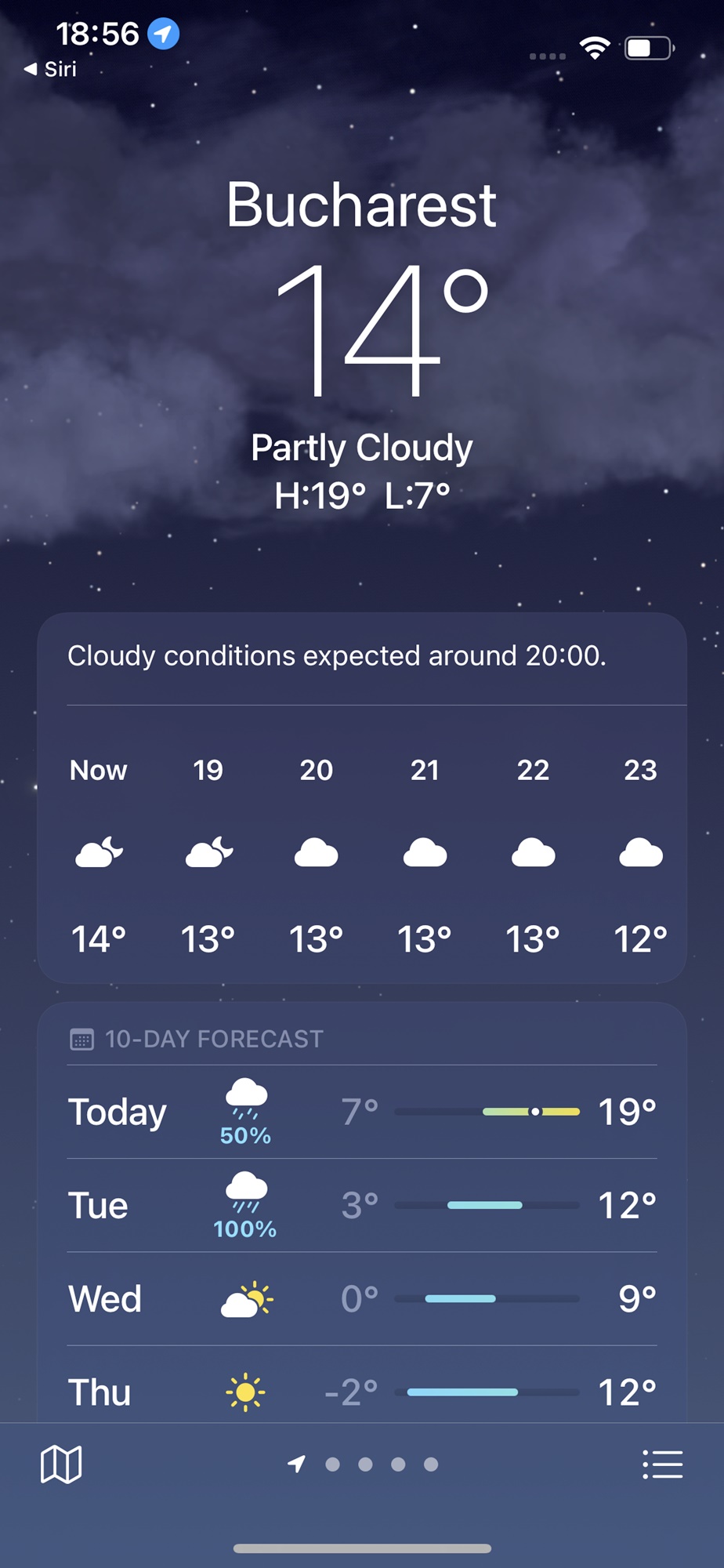This screenshot has height=1568, width=724.
Task: Open Today's forecast details
Action: 362,1112
